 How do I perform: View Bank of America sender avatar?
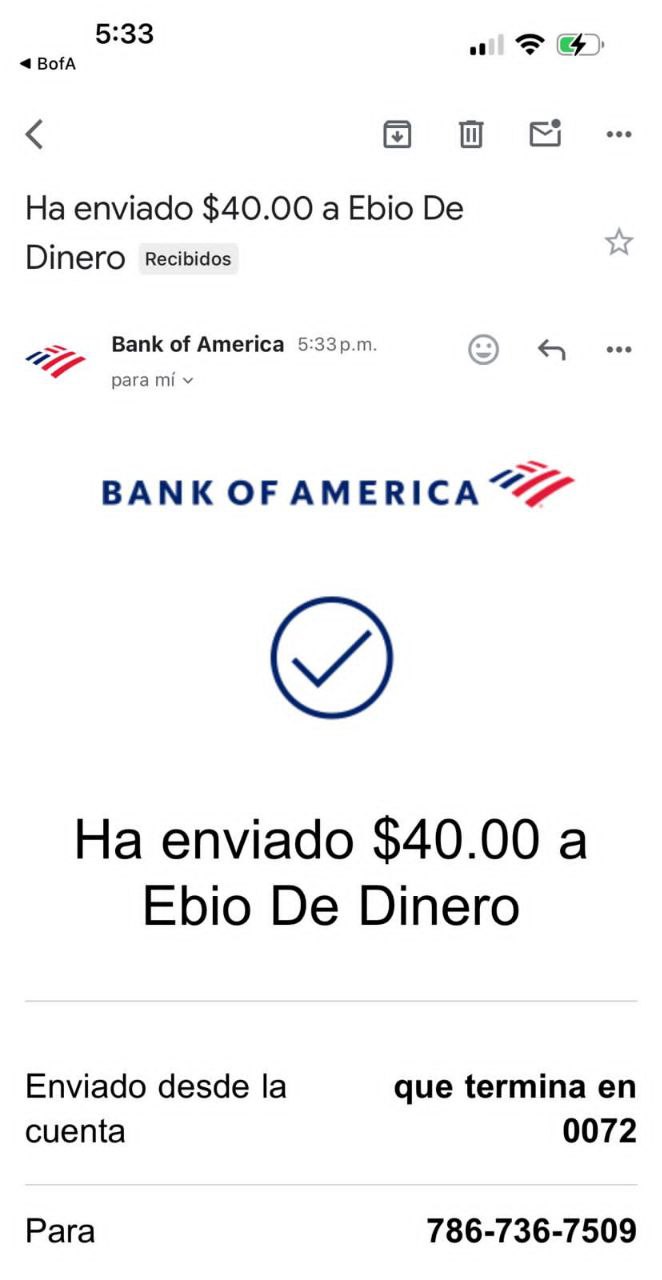pyautogui.click(x=55, y=361)
